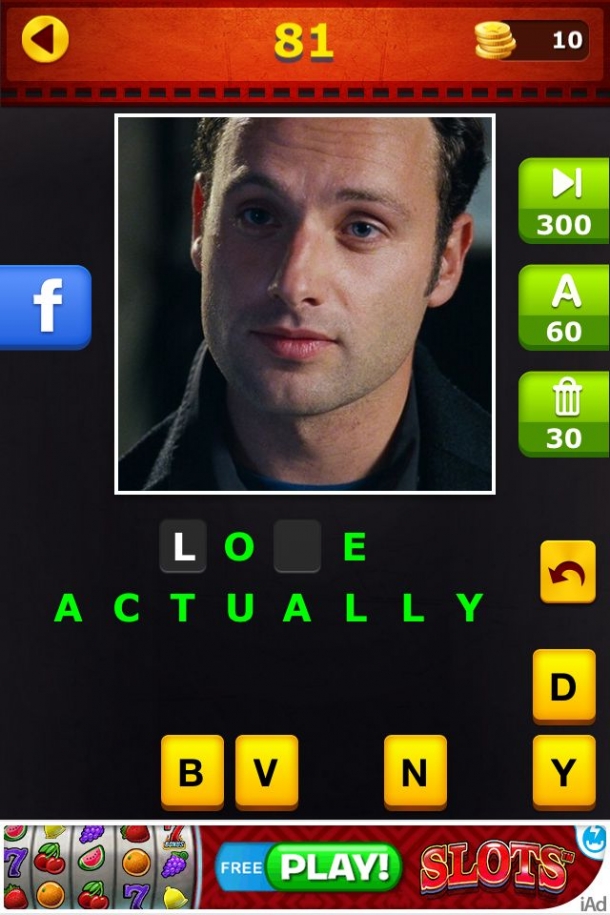Select the letter V tile

[x=266, y=772]
